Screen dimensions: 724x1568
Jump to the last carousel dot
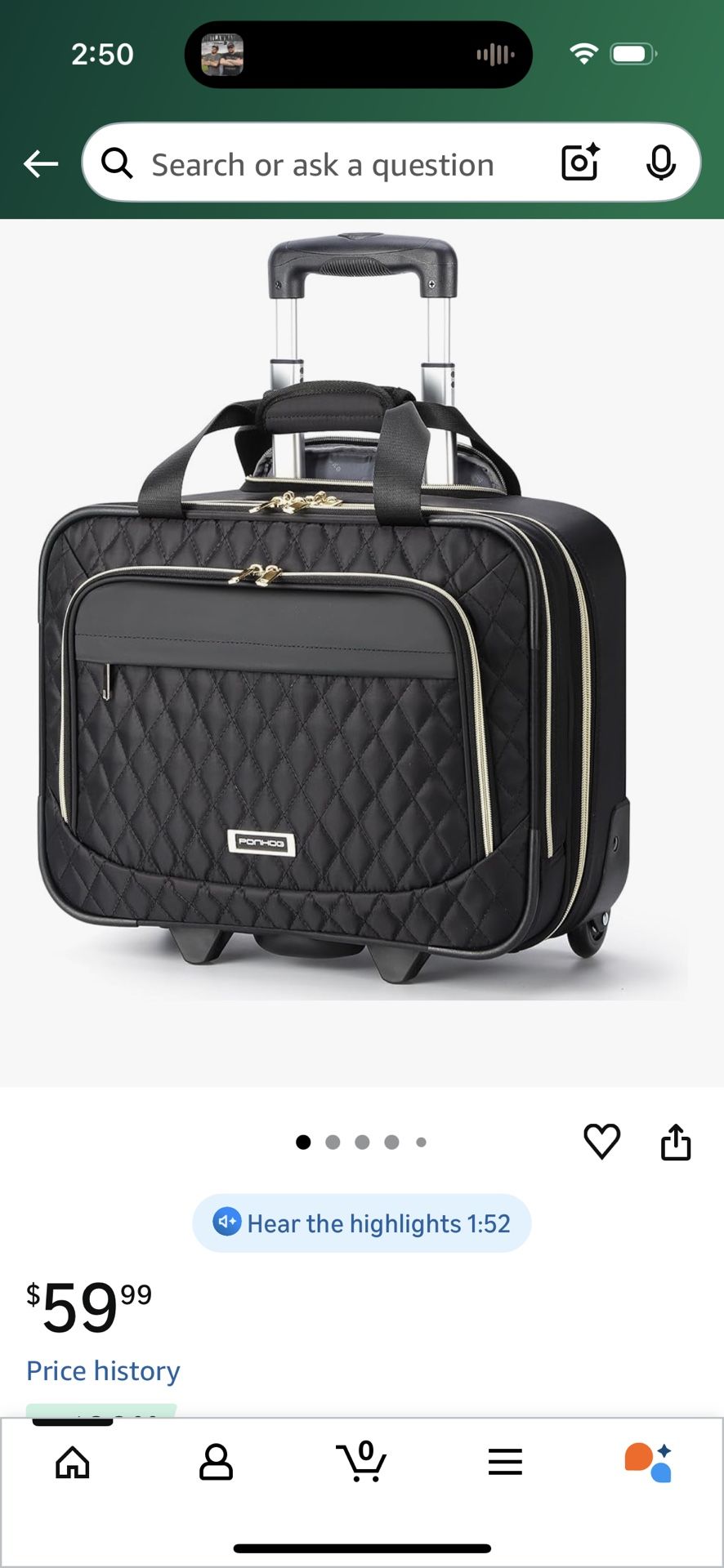421,1142
